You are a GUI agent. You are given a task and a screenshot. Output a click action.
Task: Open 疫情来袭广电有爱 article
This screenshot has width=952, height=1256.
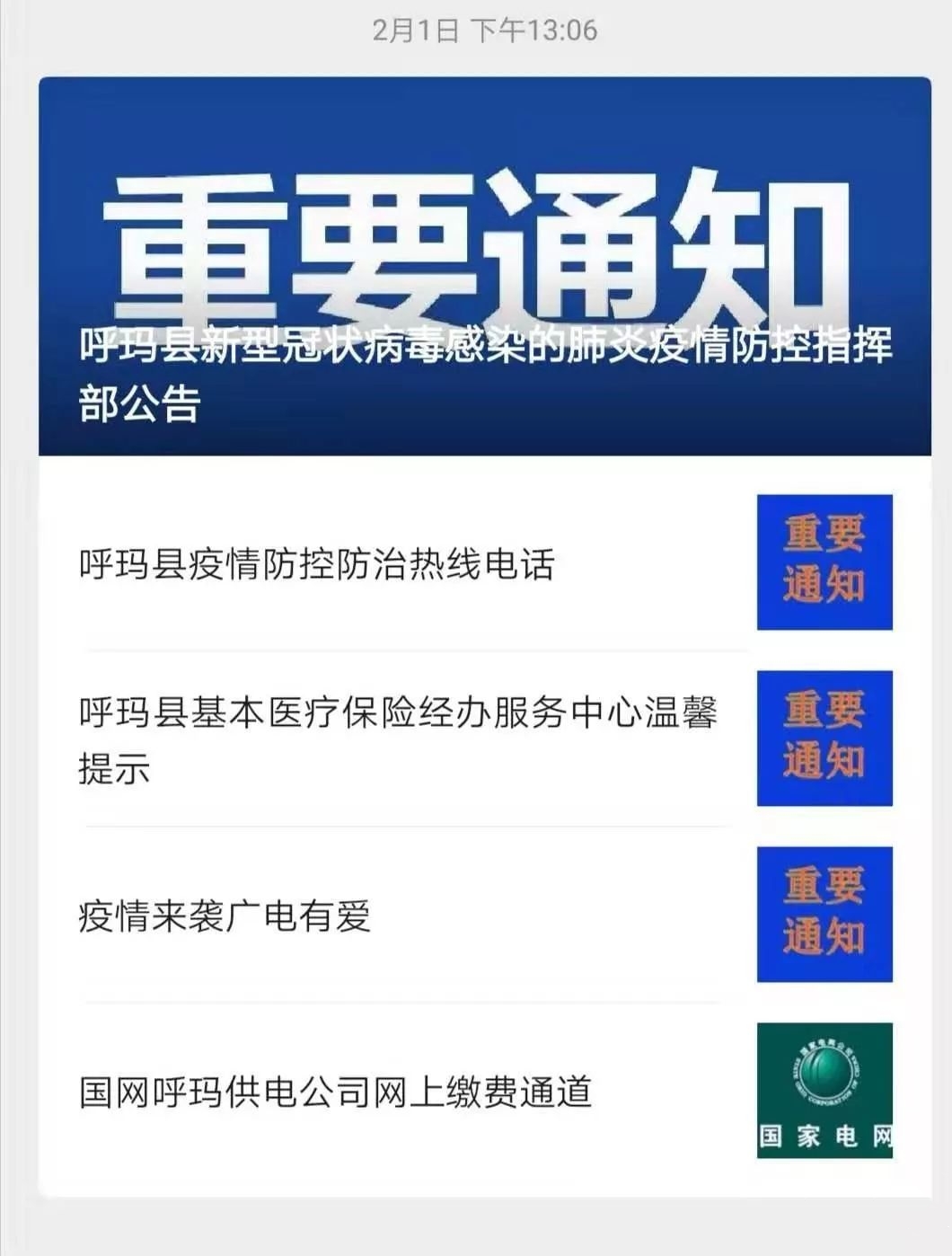pyautogui.click(x=225, y=916)
